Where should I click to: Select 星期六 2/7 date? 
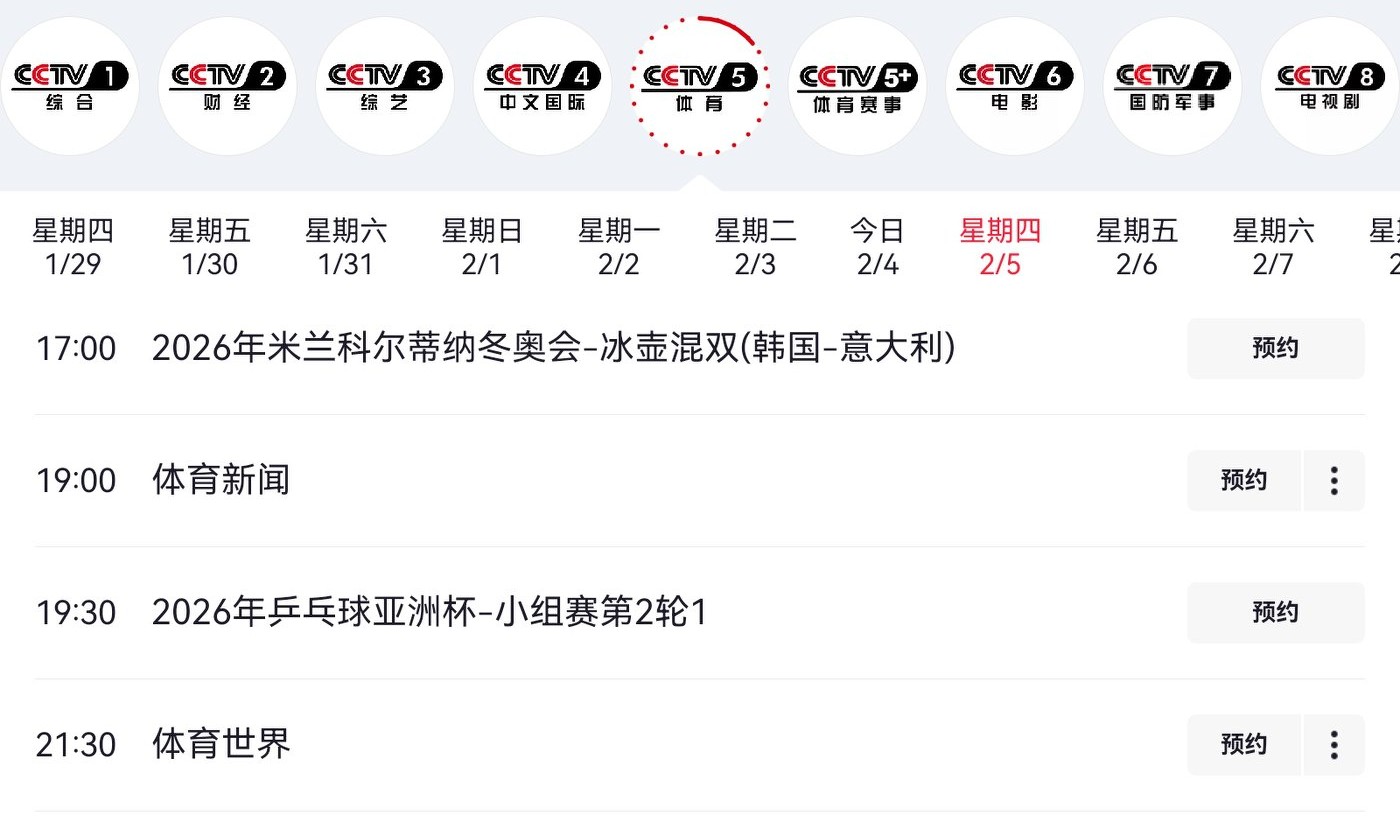[1273, 247]
